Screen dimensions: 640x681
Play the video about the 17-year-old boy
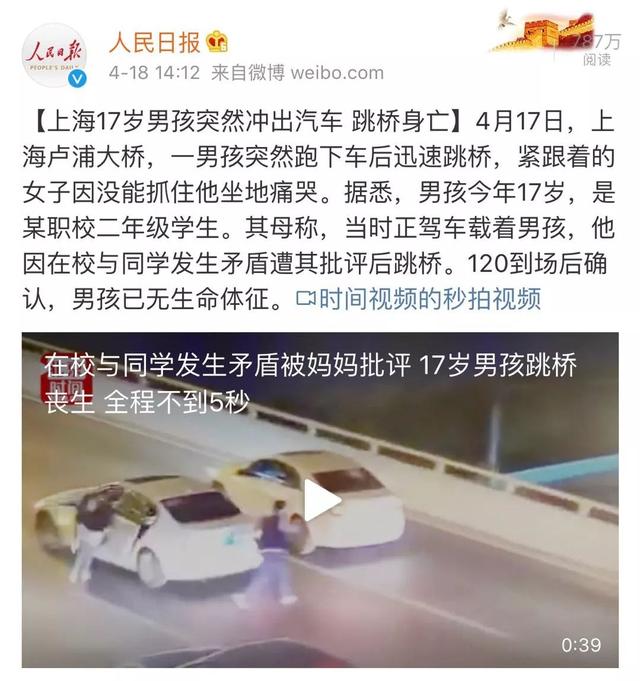coord(322,500)
